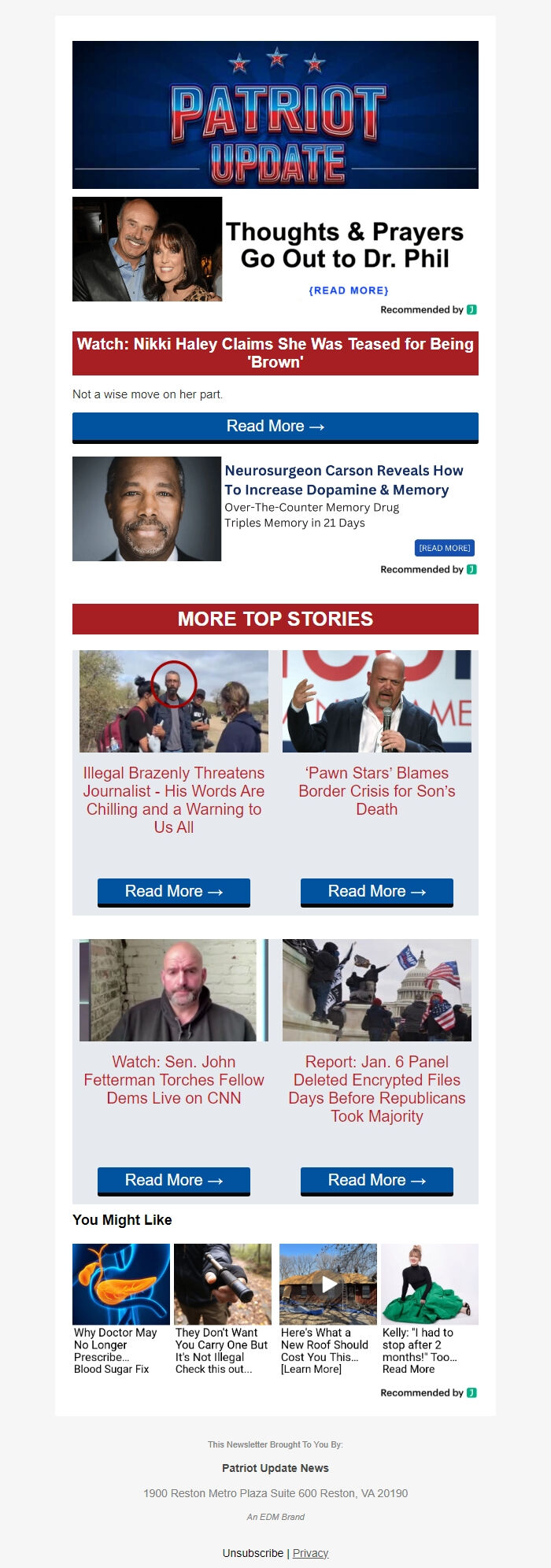551x1568 pixels.
Task: Open the Sen. John Fetterman headline
Action: click(173, 1080)
